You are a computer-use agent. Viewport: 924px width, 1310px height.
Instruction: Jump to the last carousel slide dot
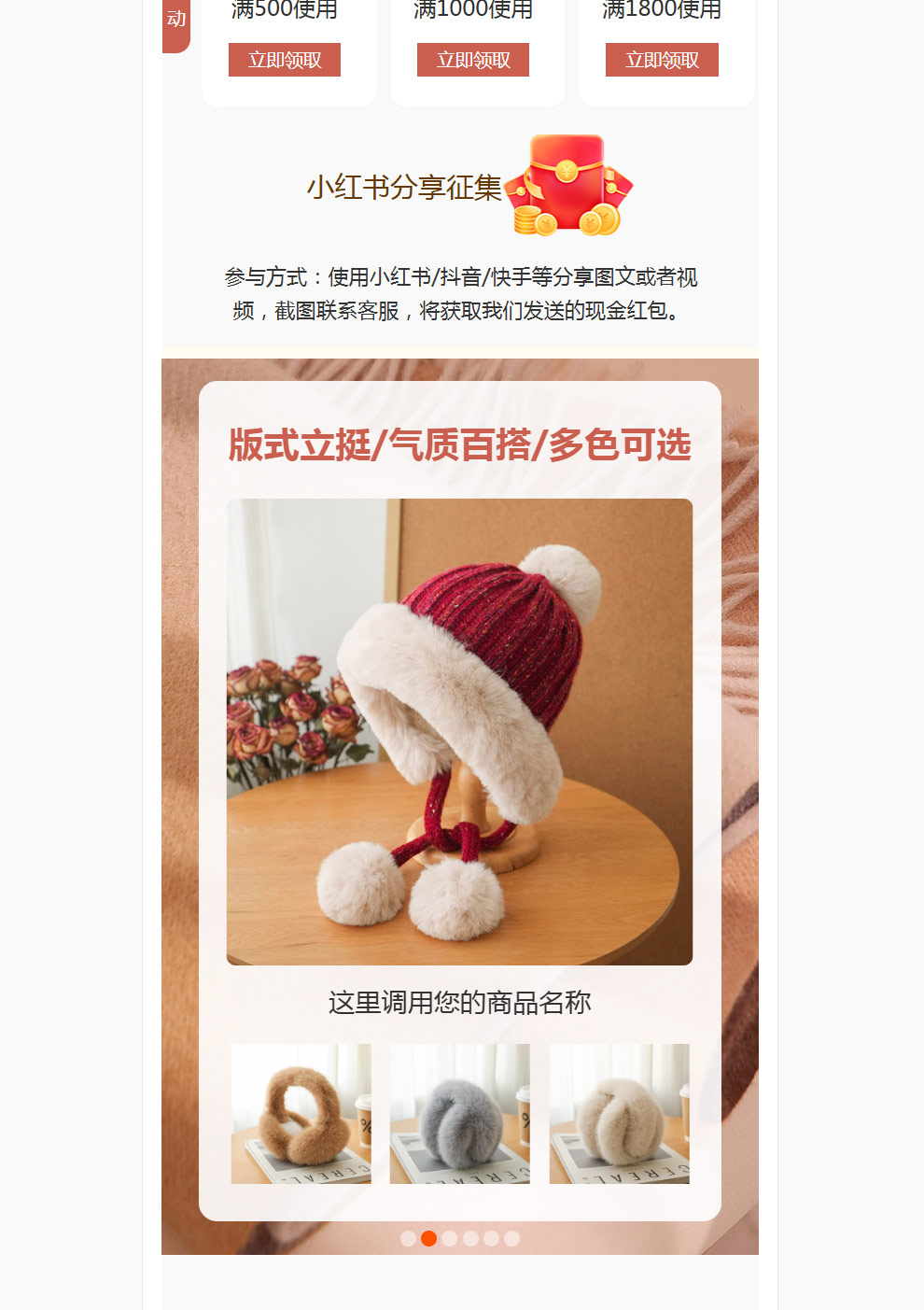[511, 1238]
